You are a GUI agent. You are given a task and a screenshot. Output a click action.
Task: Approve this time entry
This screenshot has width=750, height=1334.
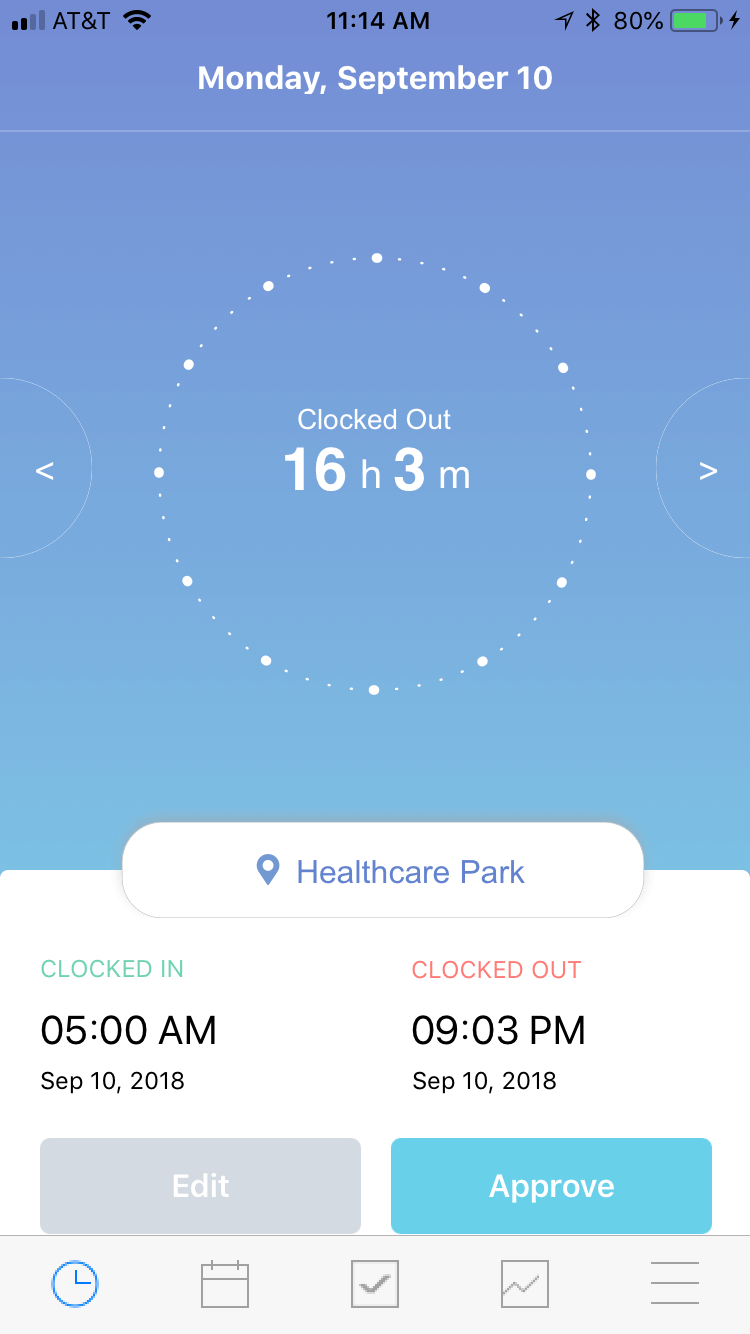pos(551,1186)
